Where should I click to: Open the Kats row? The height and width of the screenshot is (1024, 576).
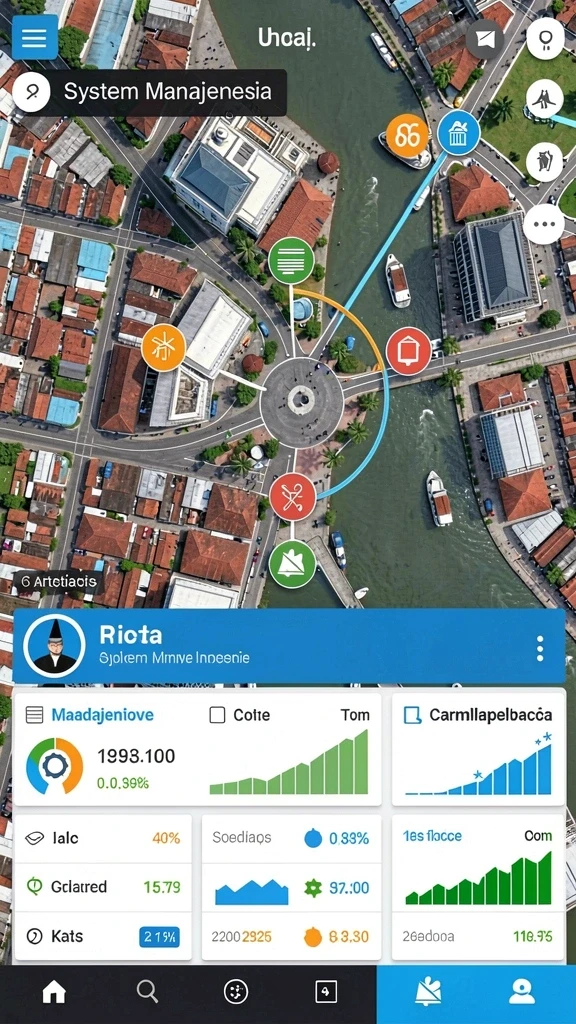[x=103, y=936]
